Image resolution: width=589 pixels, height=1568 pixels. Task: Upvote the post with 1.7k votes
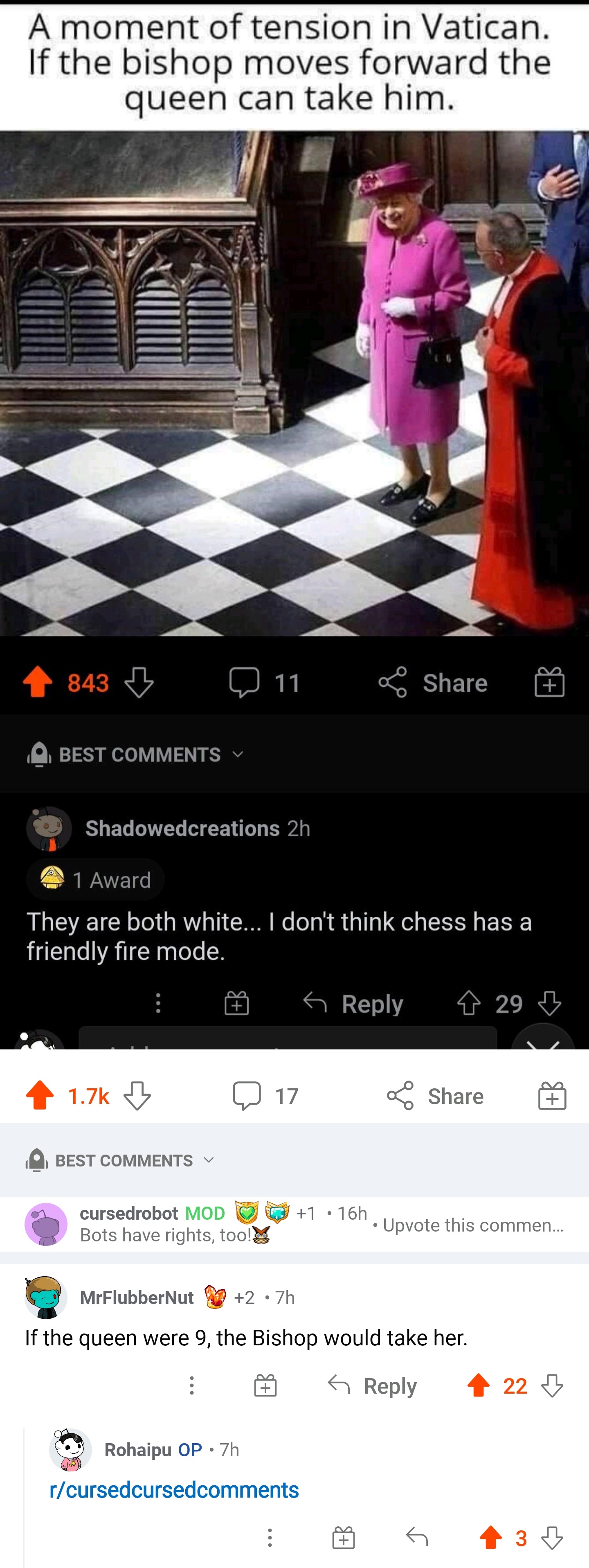point(40,1096)
